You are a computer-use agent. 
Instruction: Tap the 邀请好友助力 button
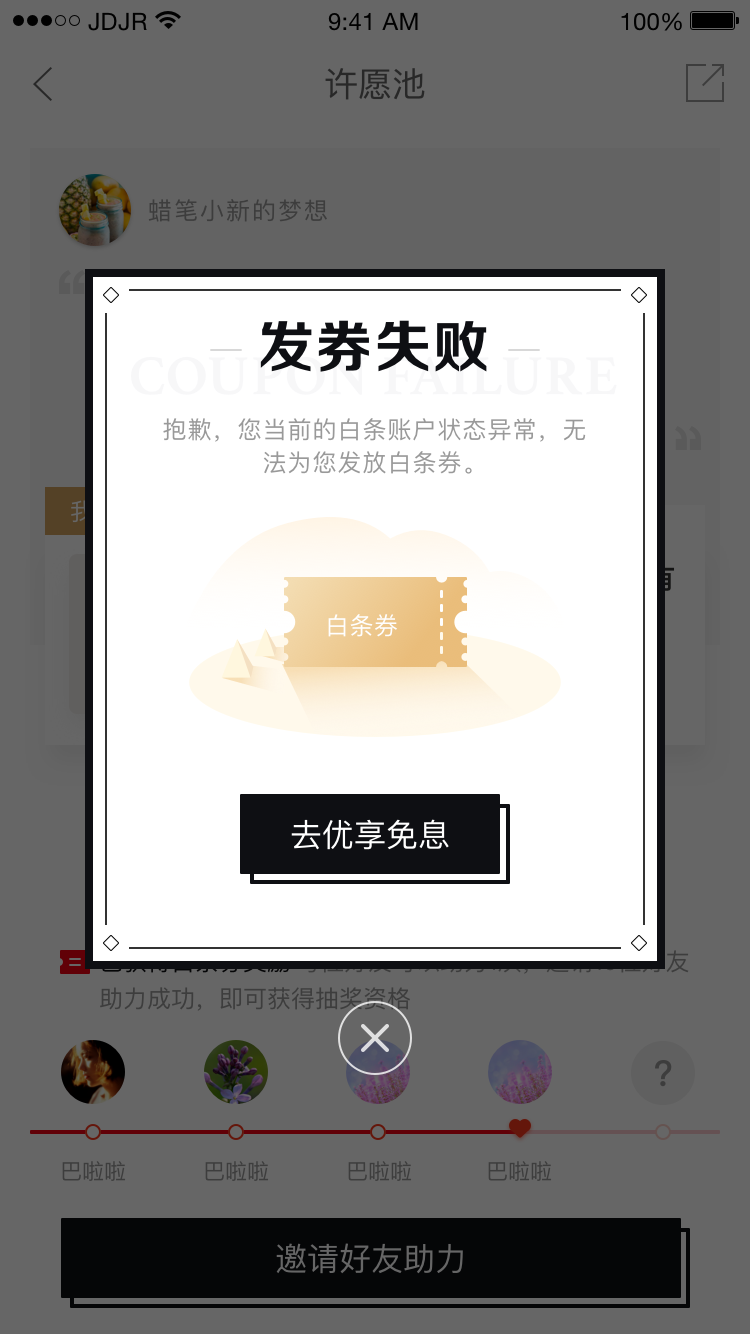(x=371, y=1258)
